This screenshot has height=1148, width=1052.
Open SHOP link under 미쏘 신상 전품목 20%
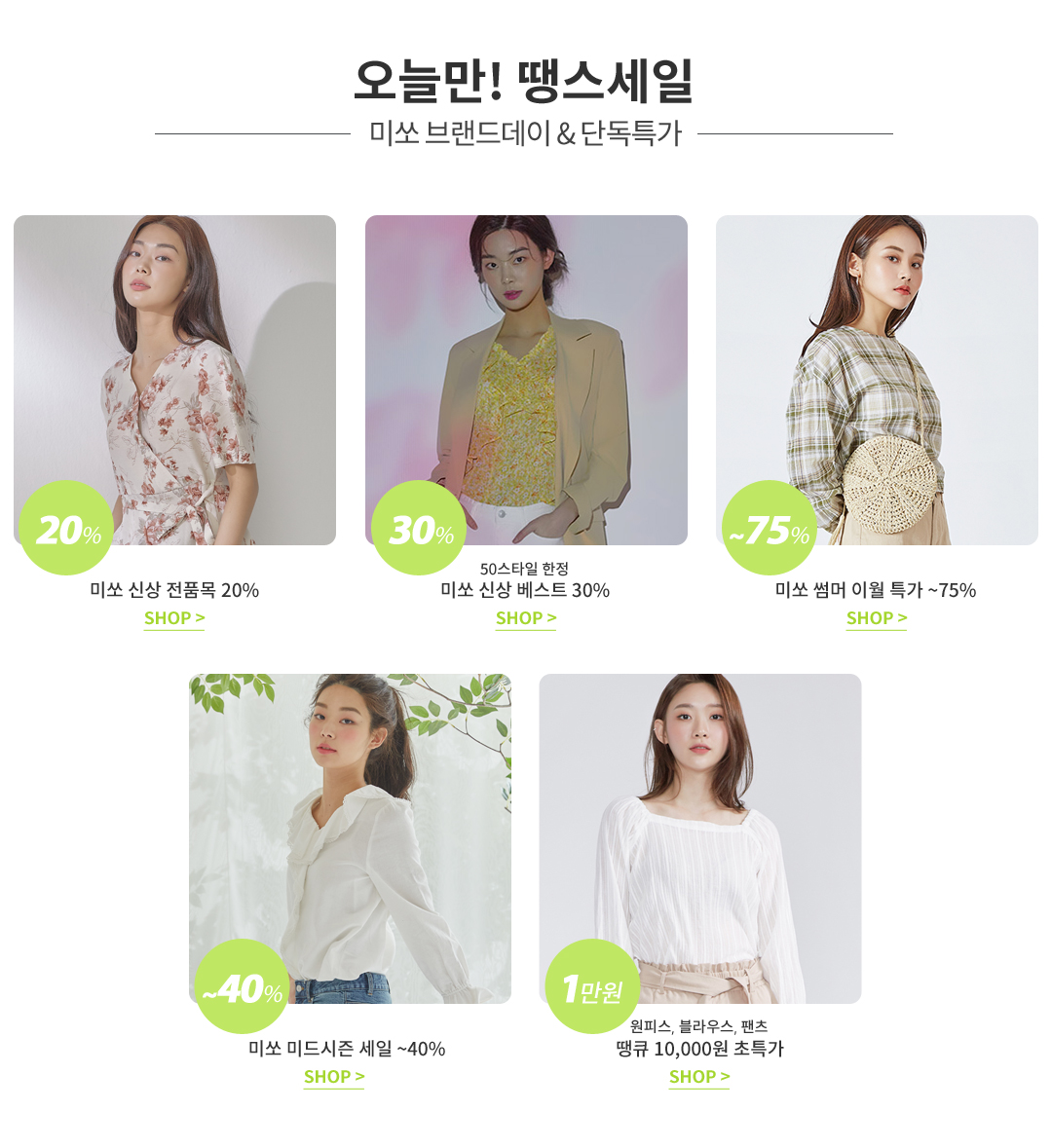click(174, 618)
